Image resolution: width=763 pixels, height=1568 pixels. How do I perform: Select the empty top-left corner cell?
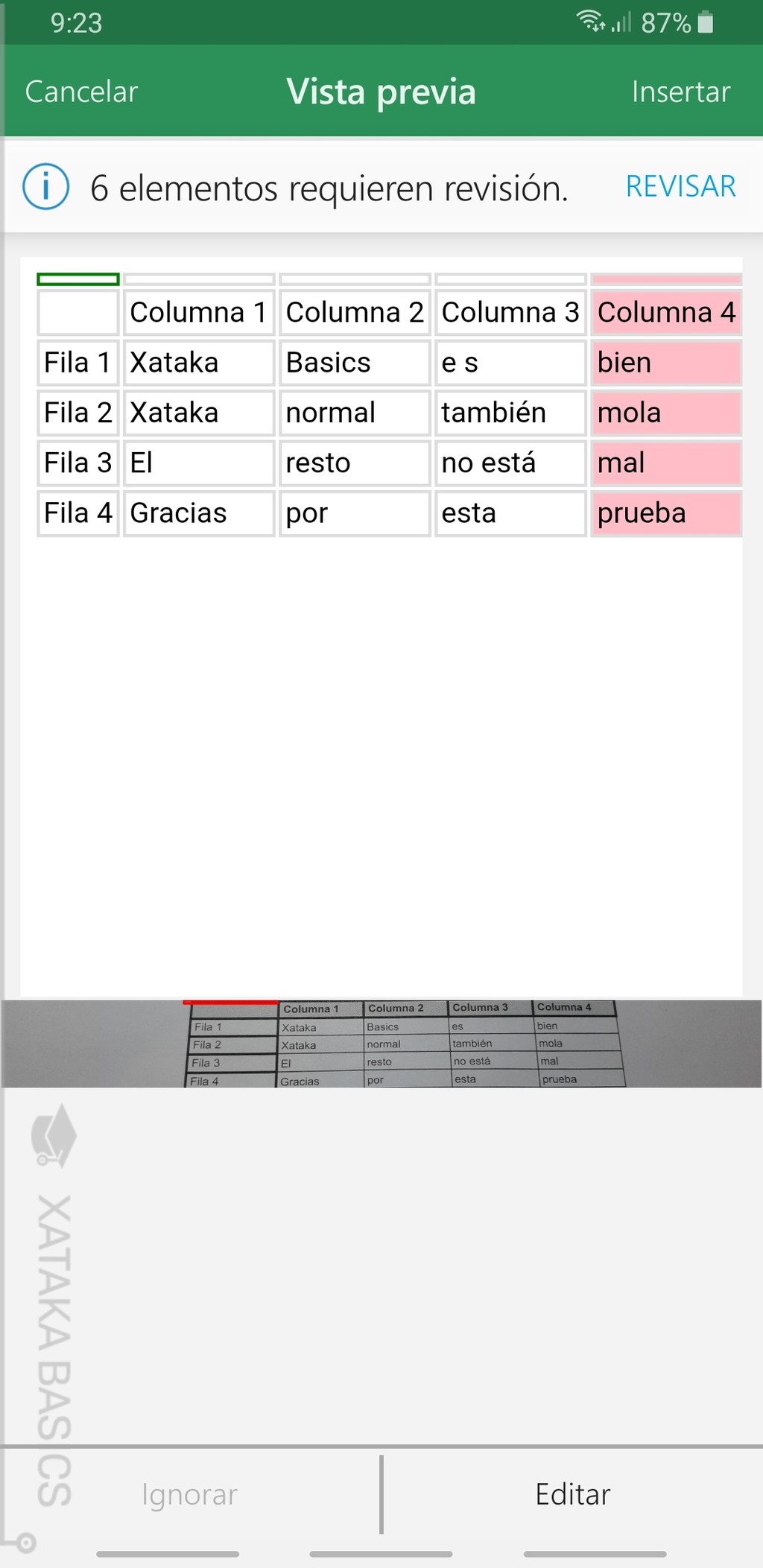coord(77,312)
